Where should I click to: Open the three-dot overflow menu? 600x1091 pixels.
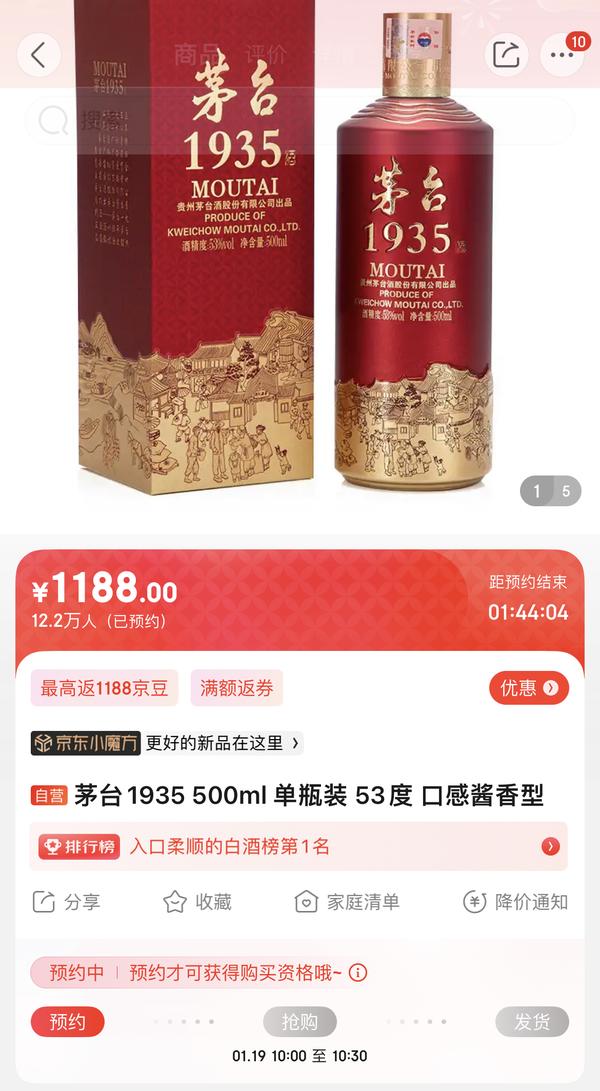click(562, 55)
